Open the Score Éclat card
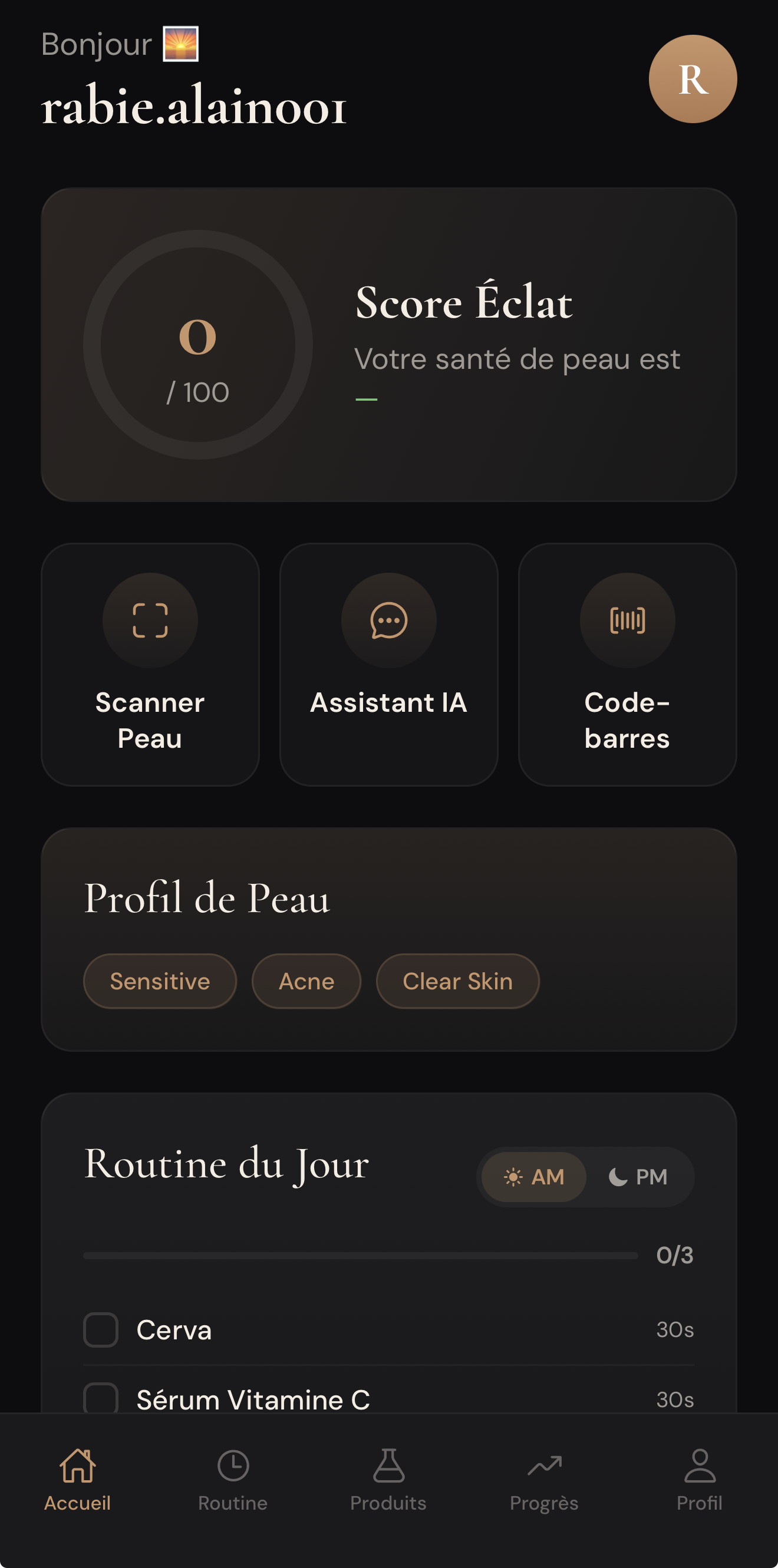 [388, 345]
